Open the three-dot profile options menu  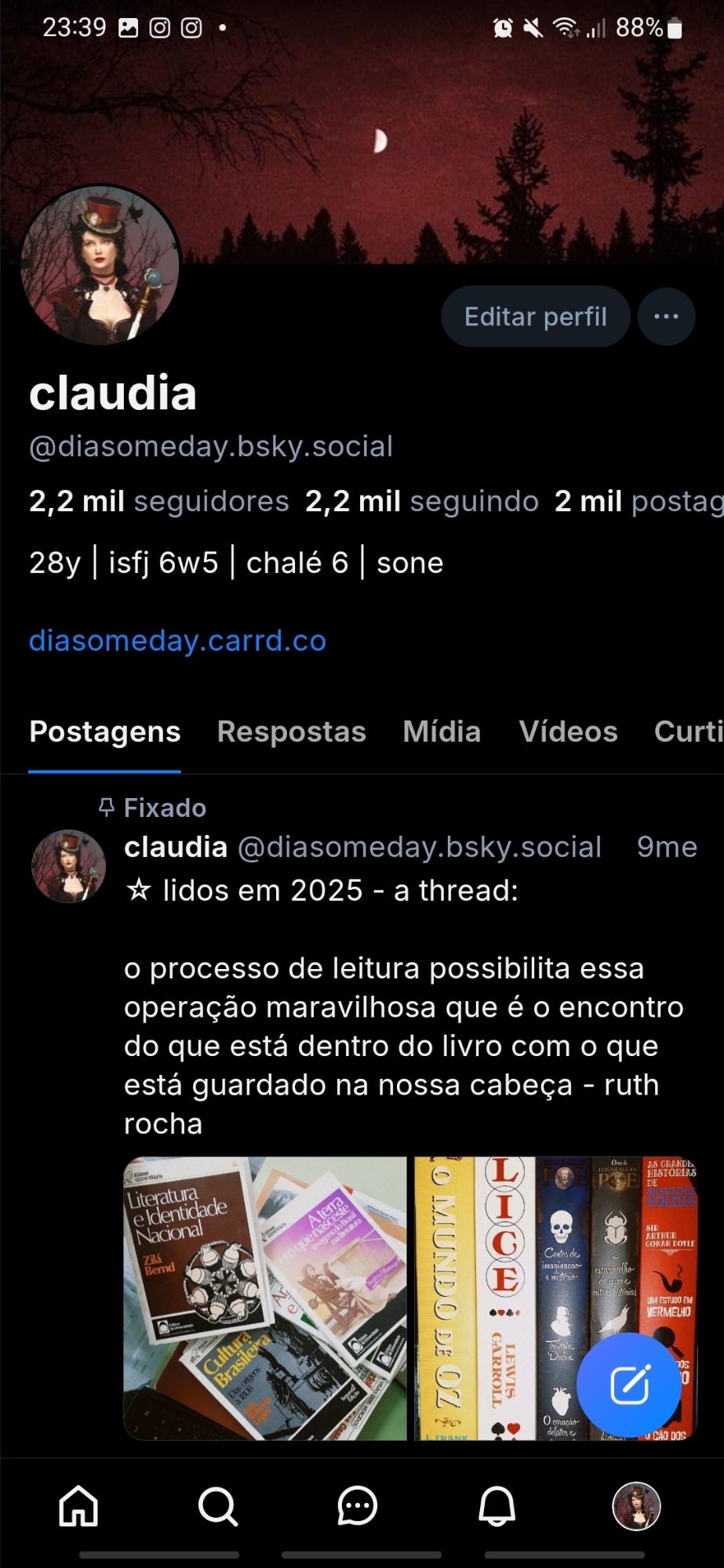666,317
